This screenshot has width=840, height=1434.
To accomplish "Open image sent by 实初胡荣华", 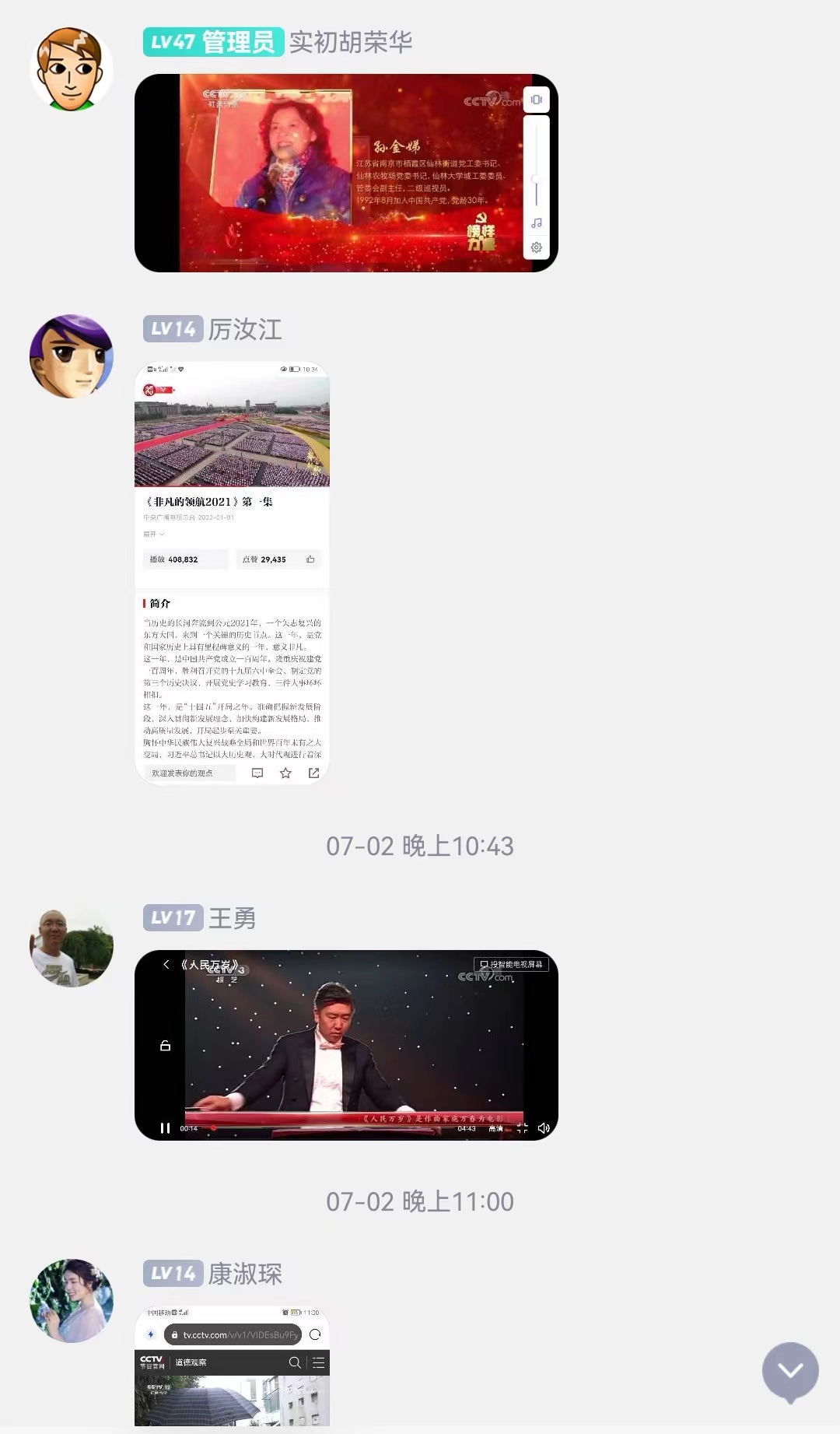I will (346, 173).
